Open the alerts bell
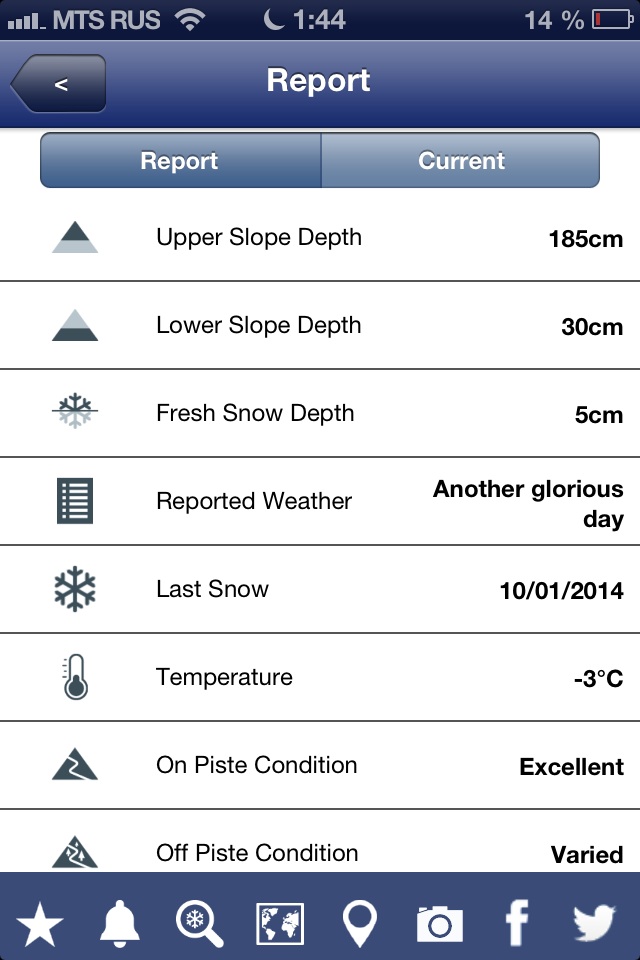 click(x=120, y=924)
